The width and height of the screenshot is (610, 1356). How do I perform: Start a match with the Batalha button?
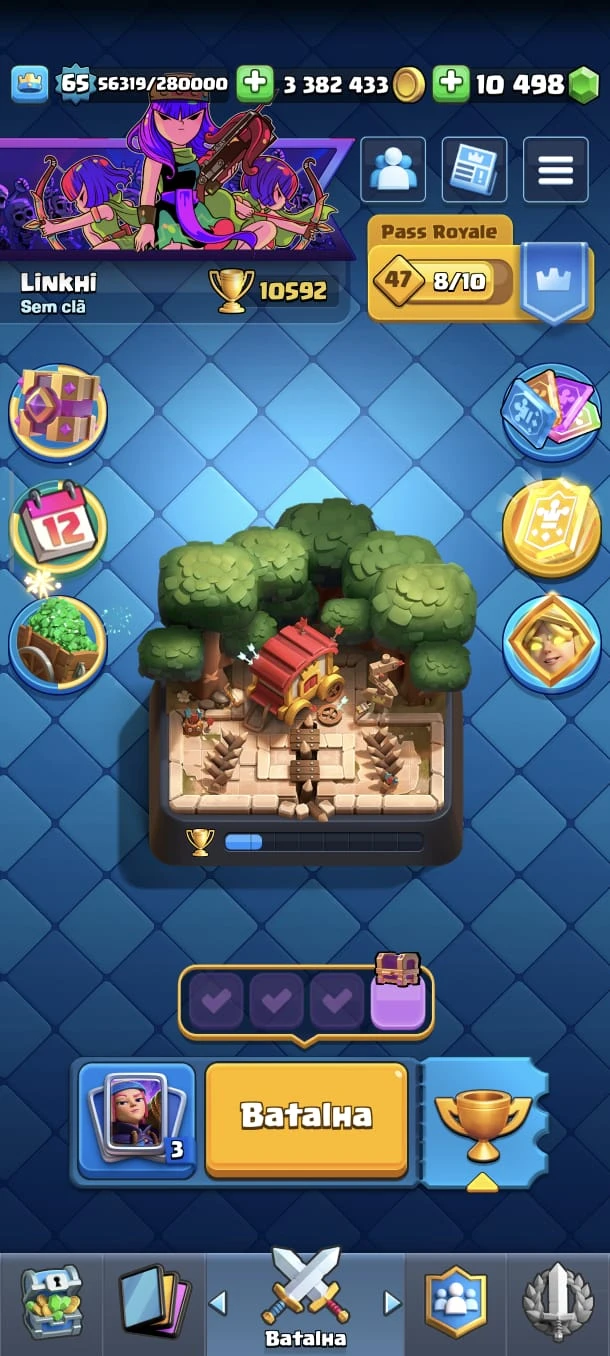coord(306,1119)
